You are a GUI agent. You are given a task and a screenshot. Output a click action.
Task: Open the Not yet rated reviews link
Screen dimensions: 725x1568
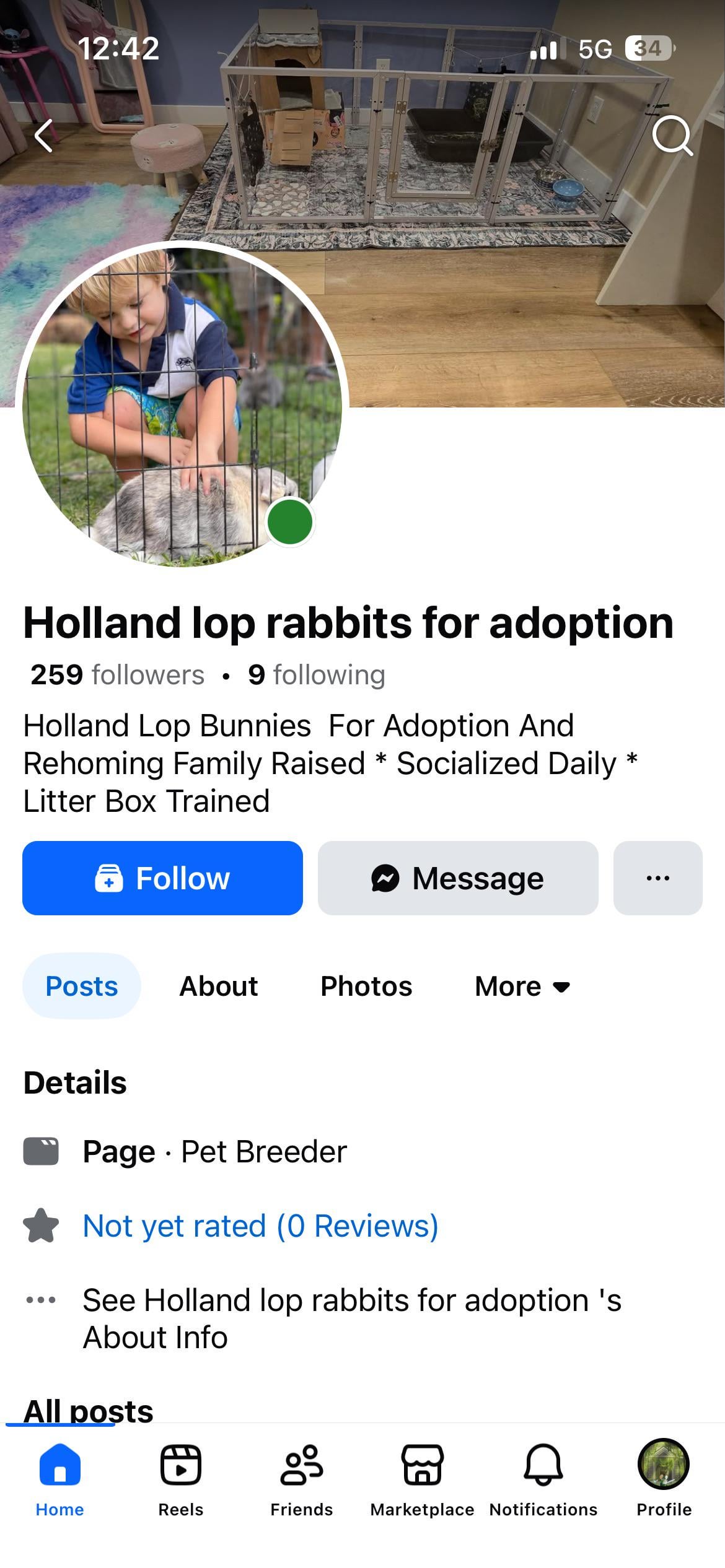pyautogui.click(x=260, y=1226)
